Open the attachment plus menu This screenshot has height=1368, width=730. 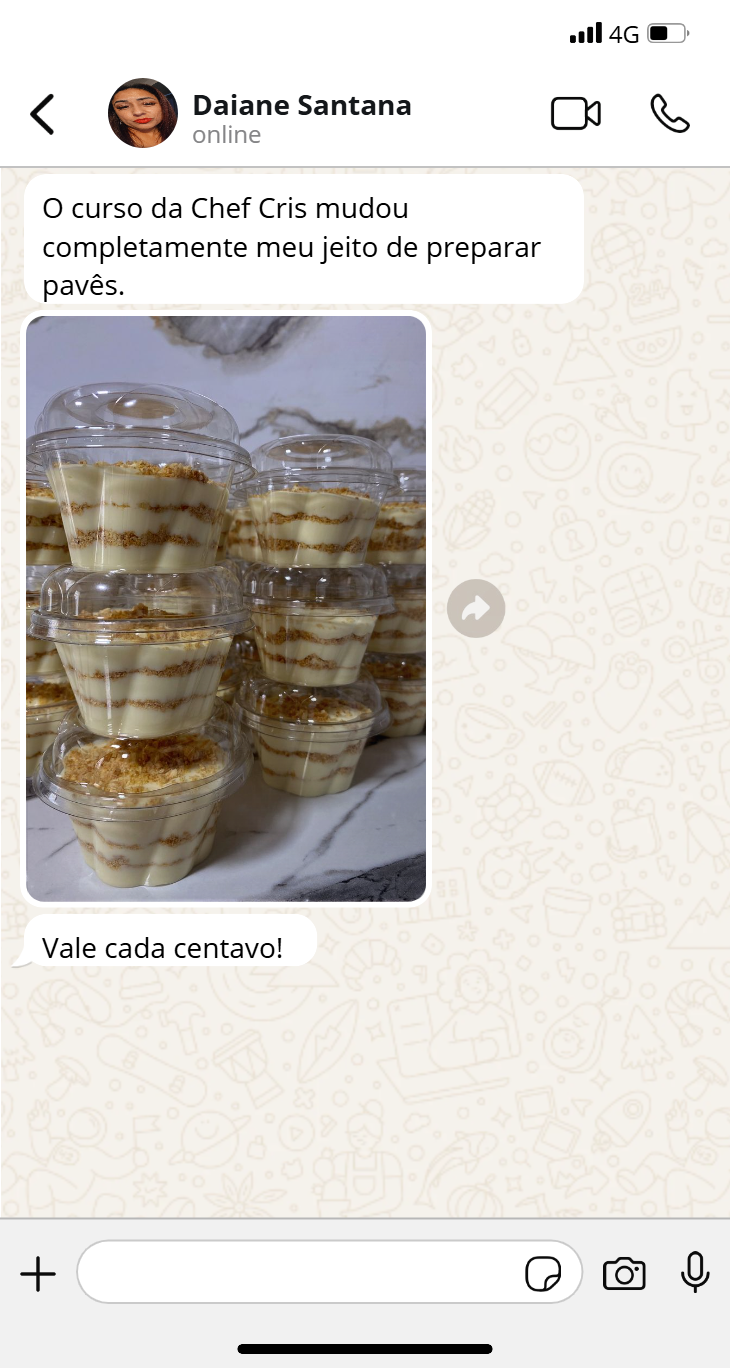[x=38, y=1274]
